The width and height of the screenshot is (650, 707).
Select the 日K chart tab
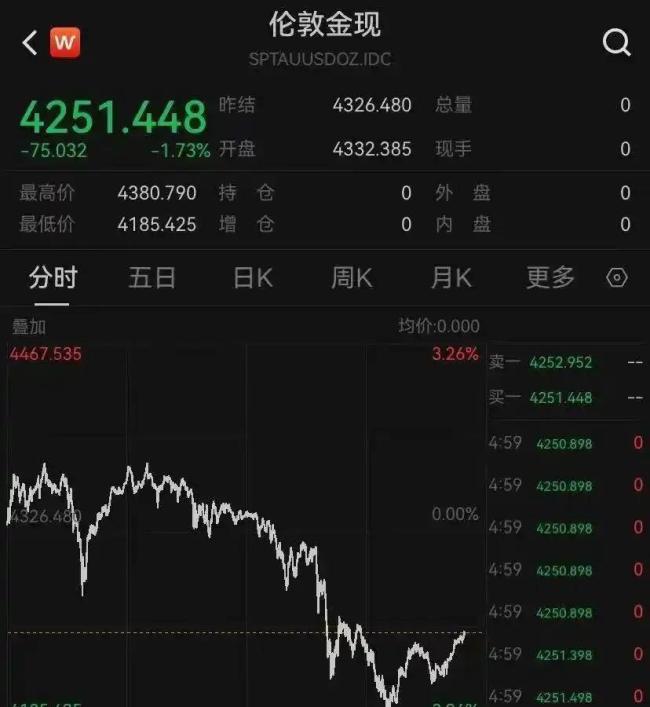pyautogui.click(x=252, y=277)
